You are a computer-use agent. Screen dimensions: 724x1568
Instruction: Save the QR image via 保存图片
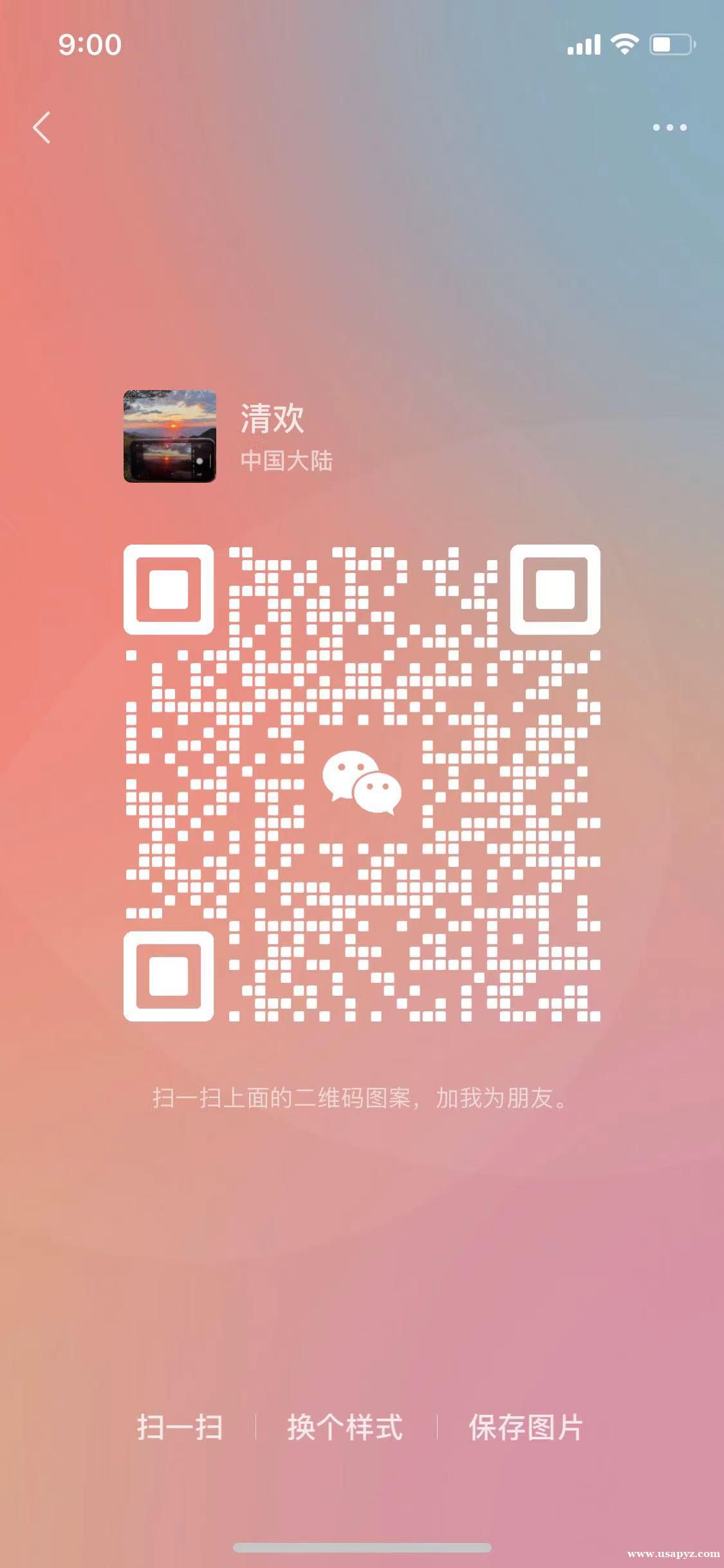[x=525, y=1428]
